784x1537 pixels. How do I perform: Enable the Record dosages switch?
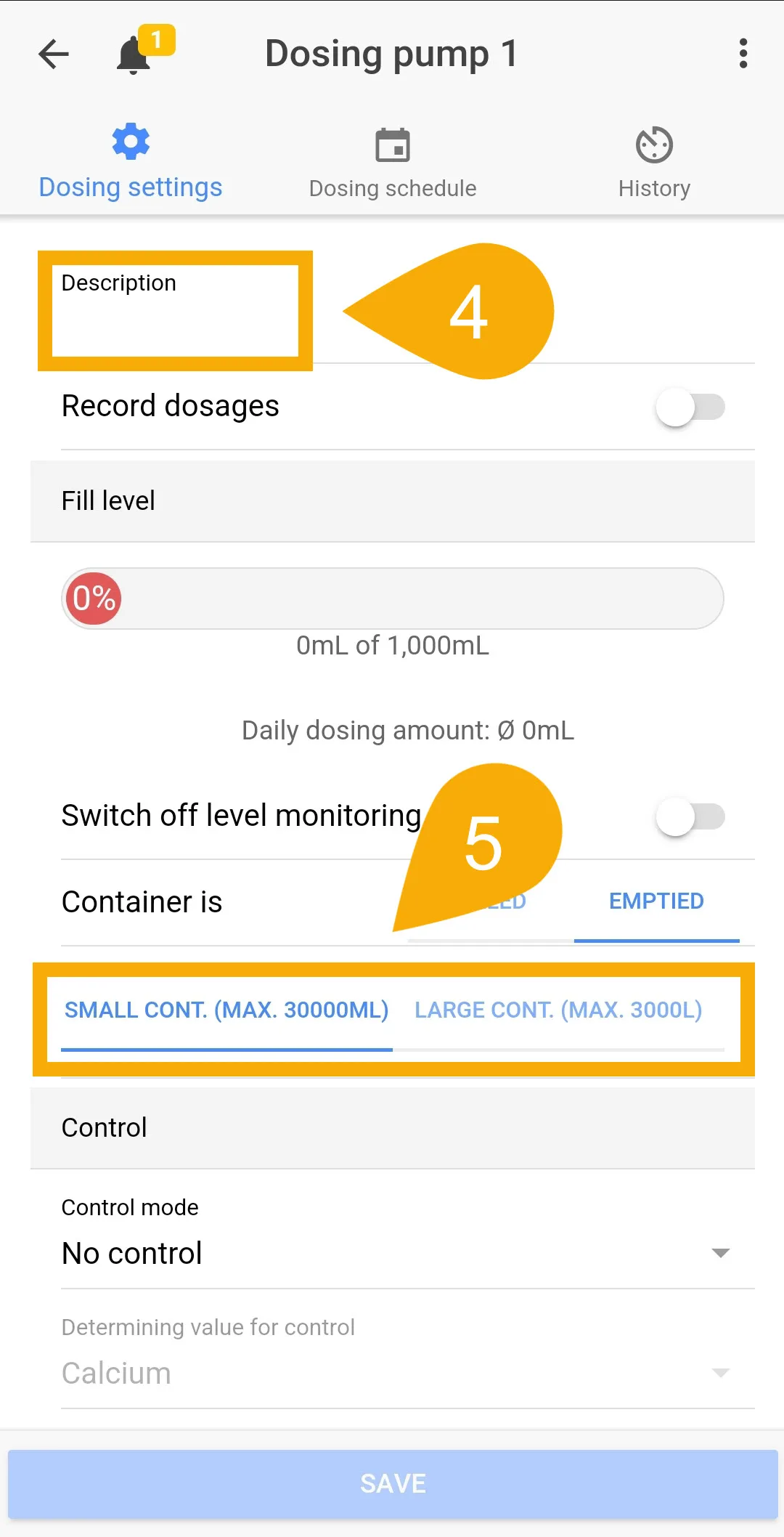point(690,407)
